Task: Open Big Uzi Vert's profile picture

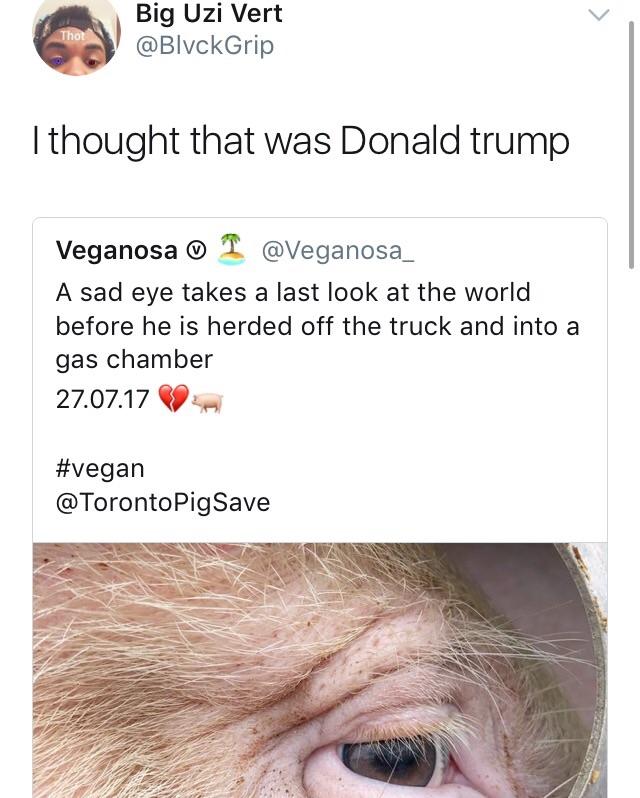Action: [75, 38]
